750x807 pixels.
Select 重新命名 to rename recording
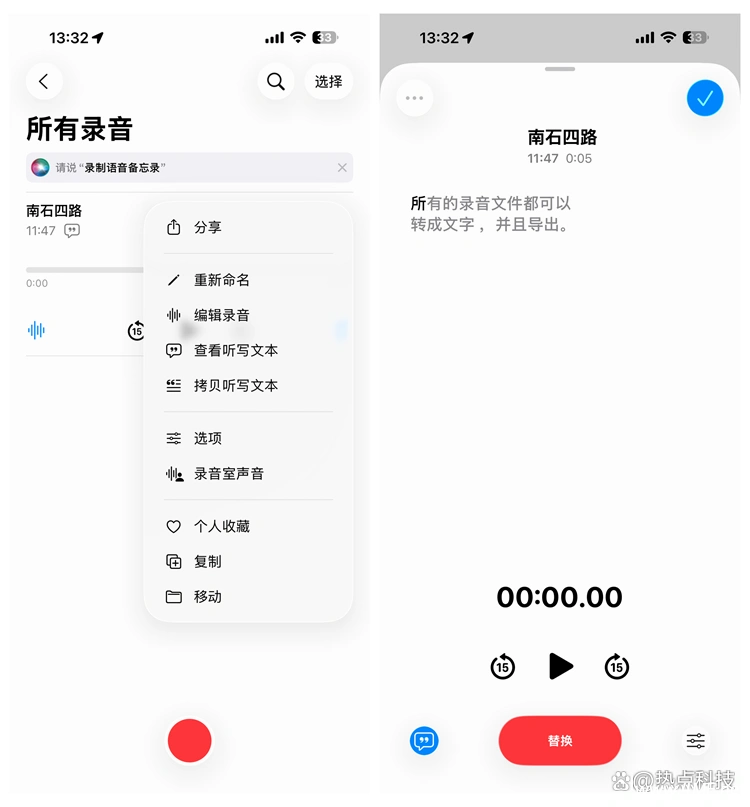221,280
